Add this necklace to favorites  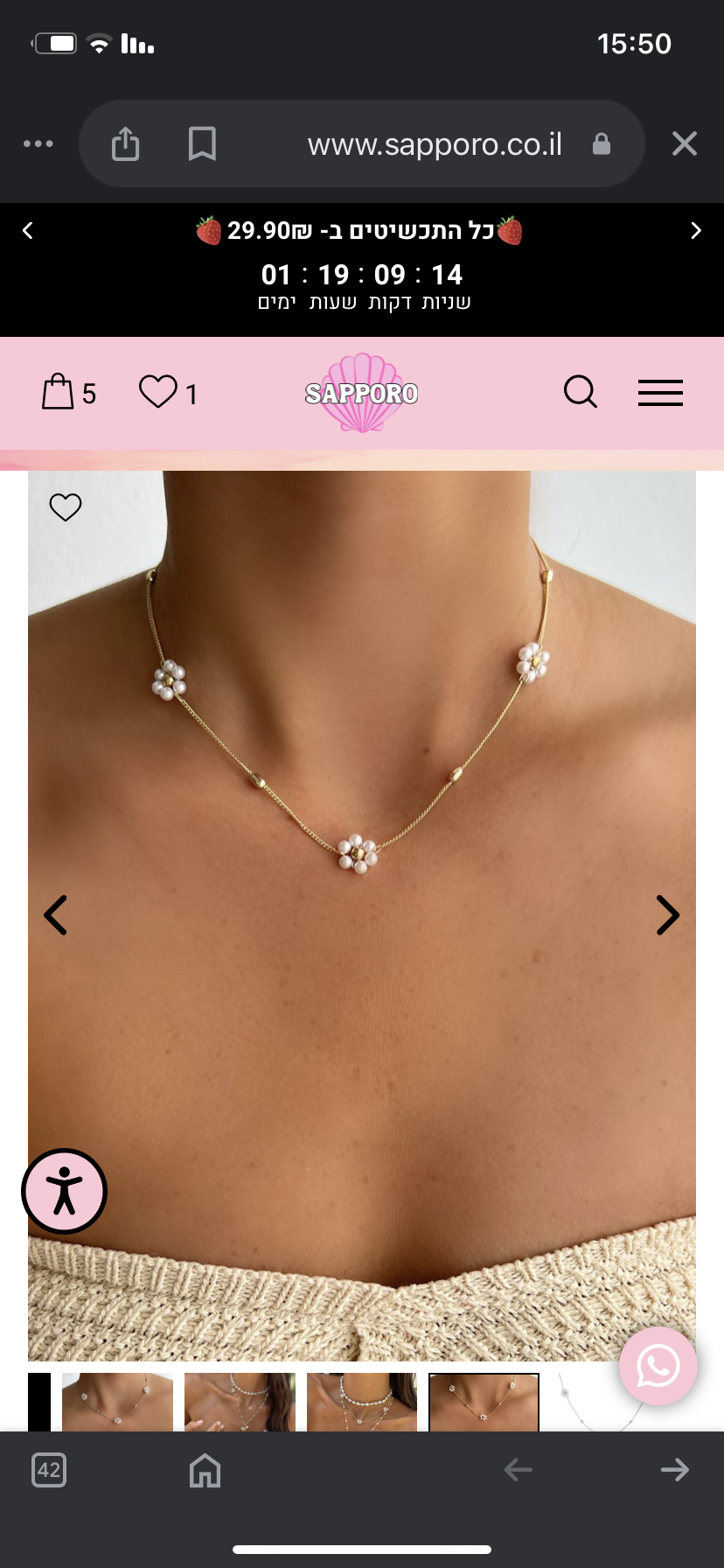[66, 507]
